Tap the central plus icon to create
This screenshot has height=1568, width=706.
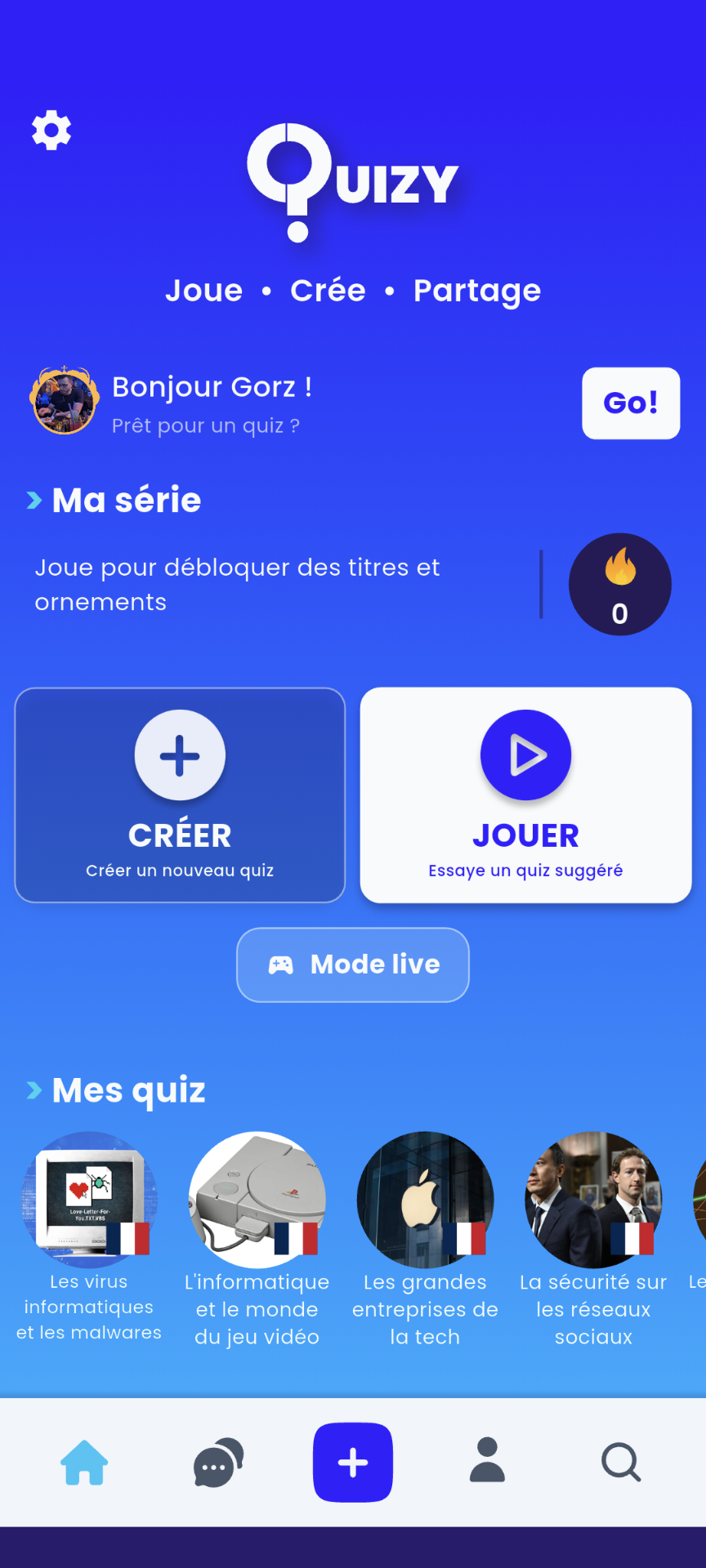(x=352, y=1462)
